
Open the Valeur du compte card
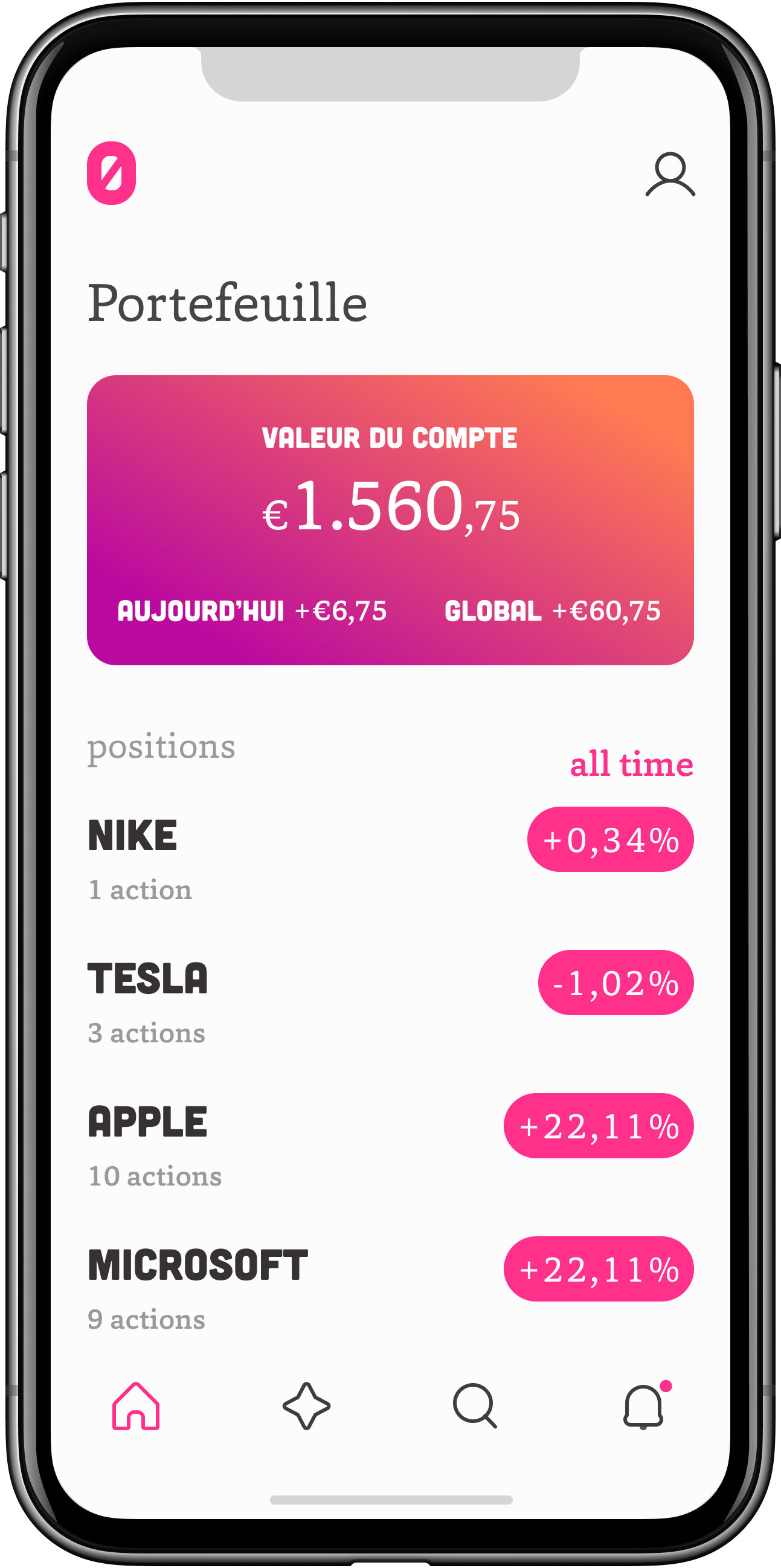(390, 520)
